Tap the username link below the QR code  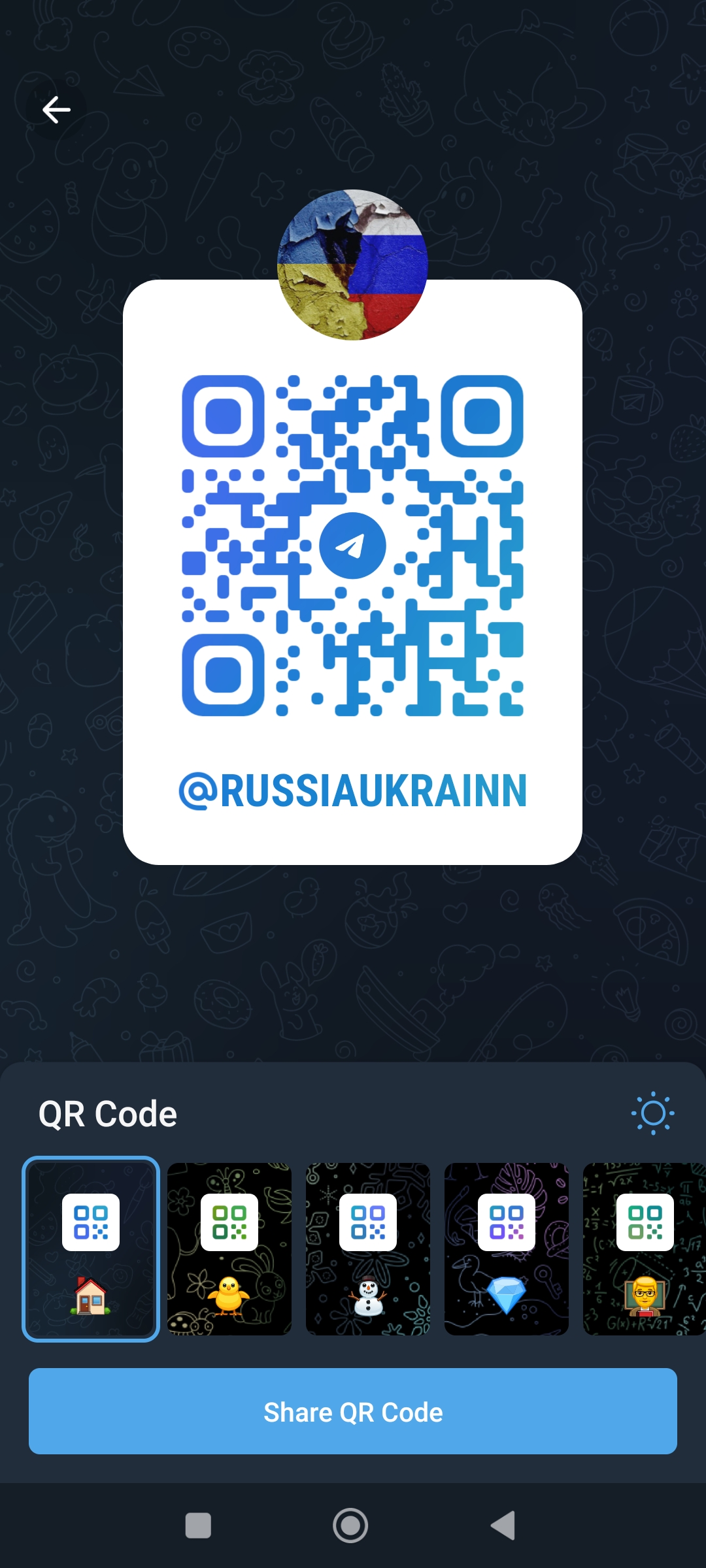[353, 791]
